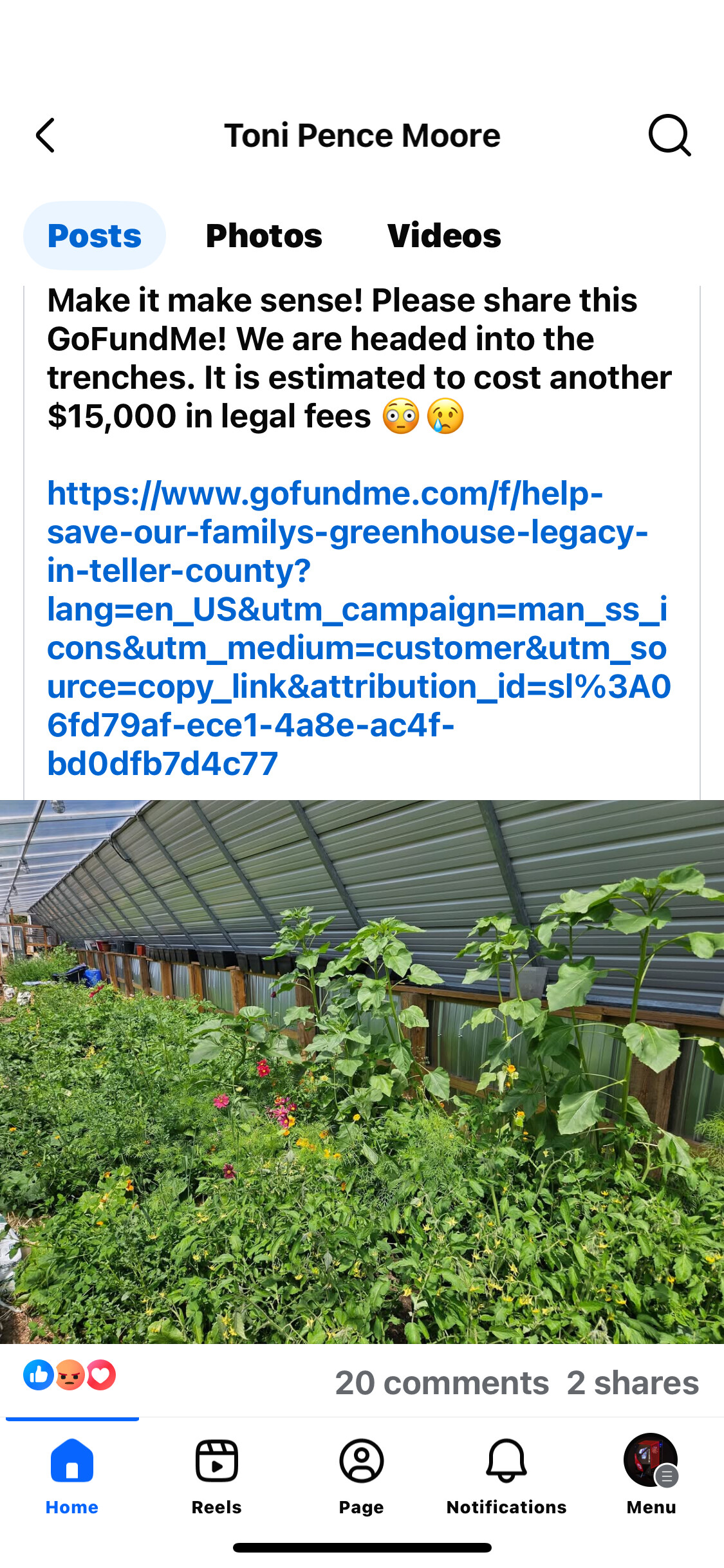Go back using the top-left arrow
724x1568 pixels.
[x=45, y=135]
